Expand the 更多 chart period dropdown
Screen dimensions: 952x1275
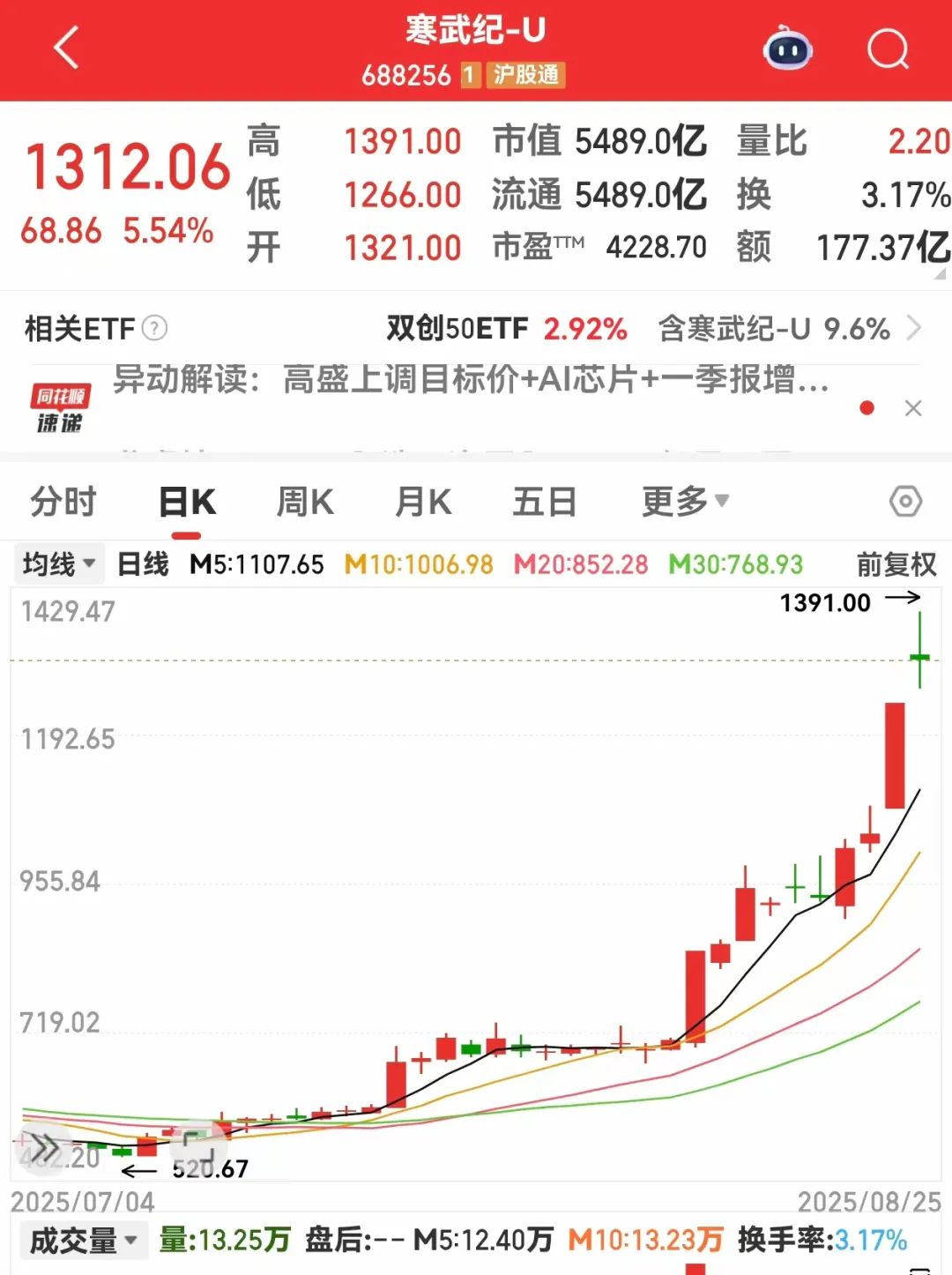click(x=685, y=502)
